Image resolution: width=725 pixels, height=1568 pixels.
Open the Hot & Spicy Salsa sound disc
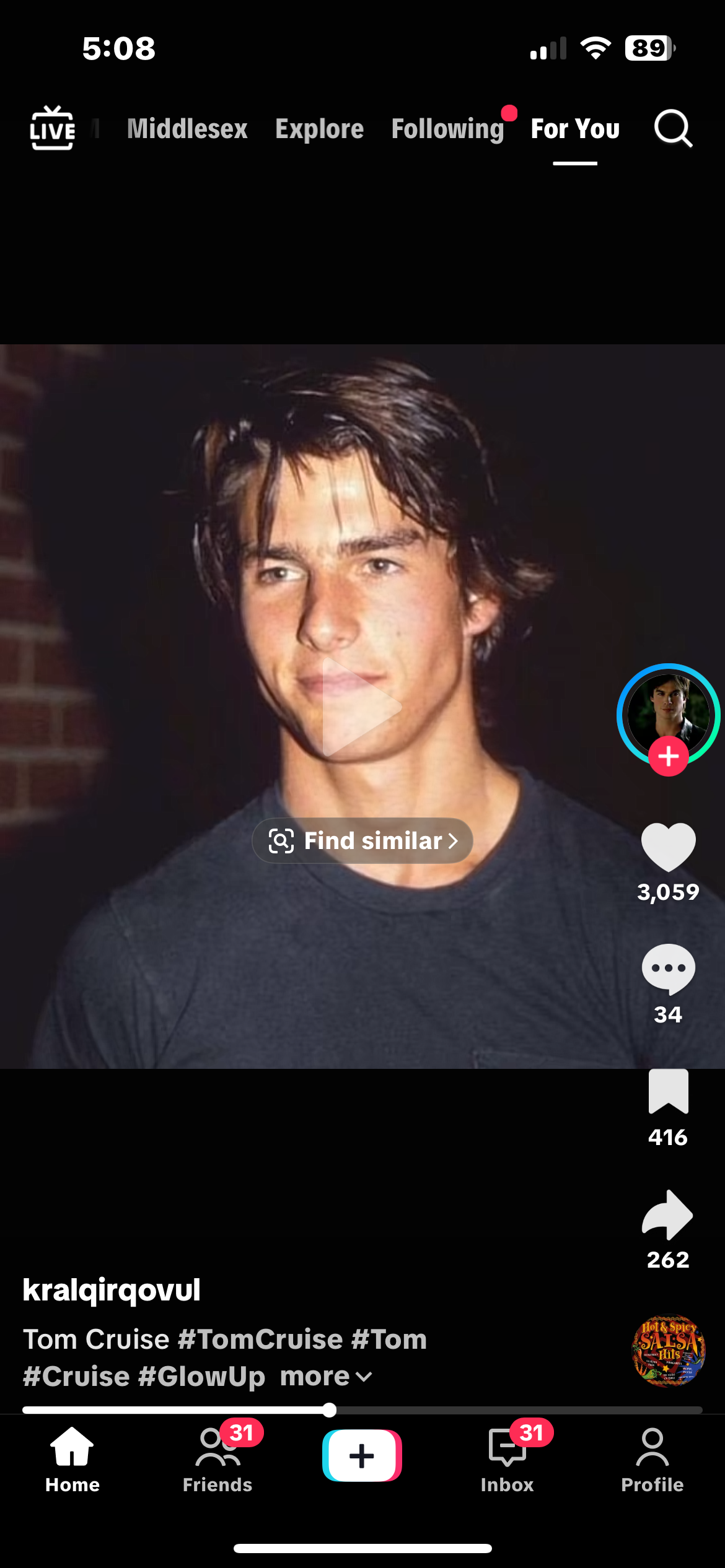click(668, 1351)
